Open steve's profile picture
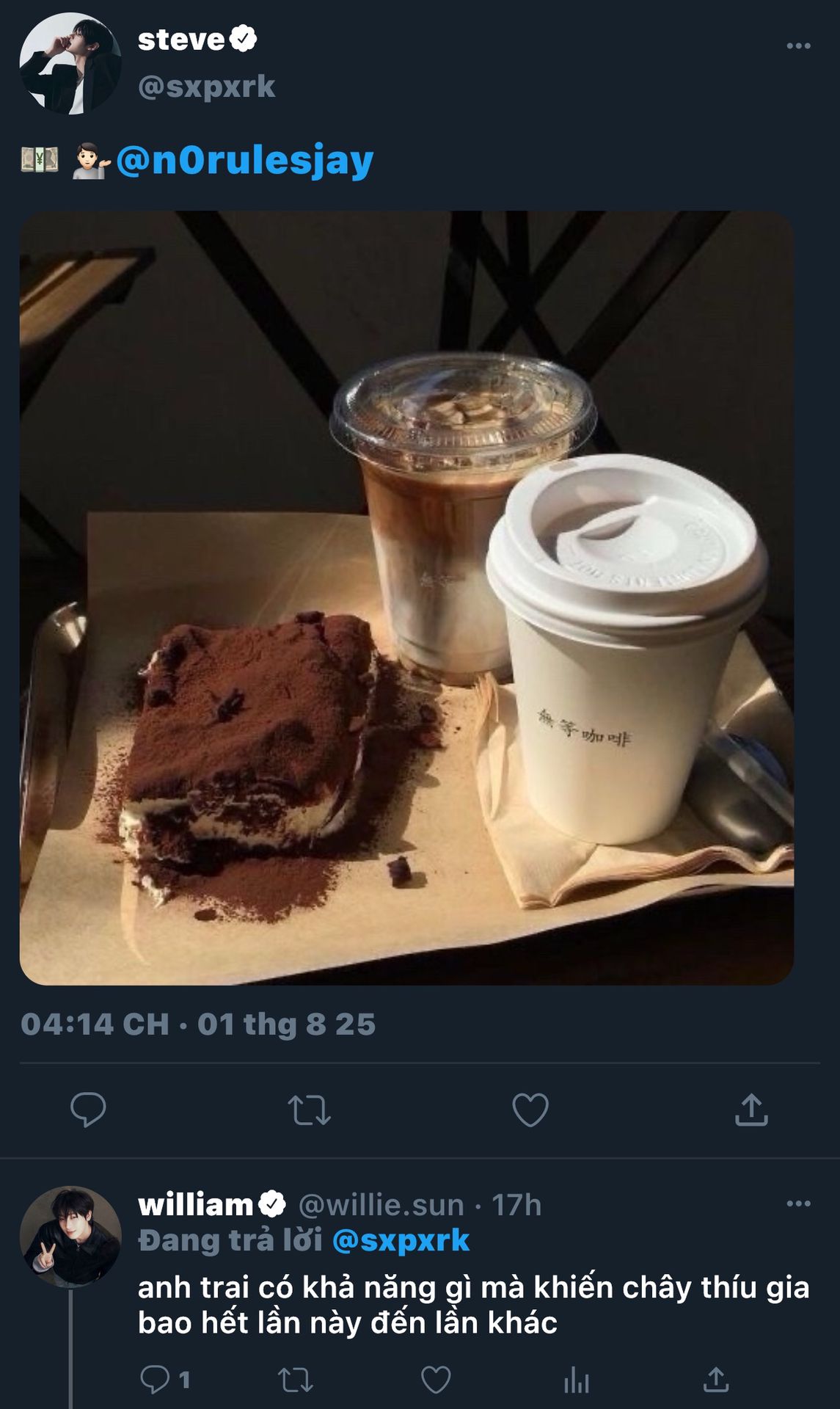 (70, 63)
